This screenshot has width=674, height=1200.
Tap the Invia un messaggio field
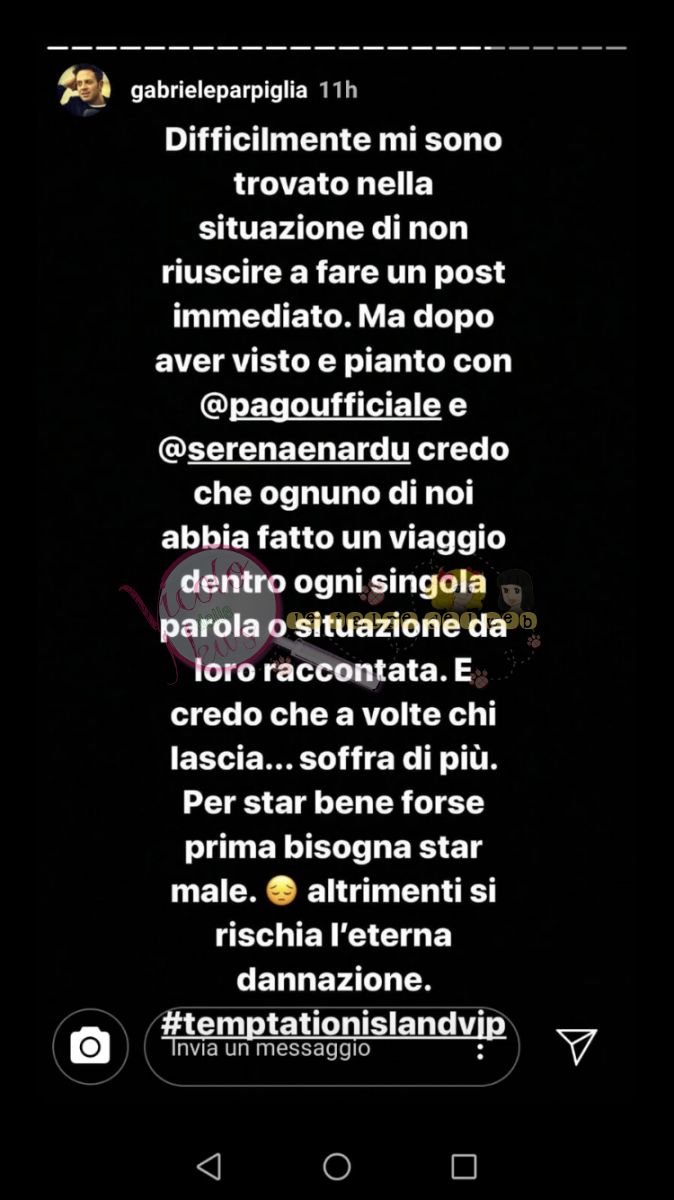[x=300, y=1050]
